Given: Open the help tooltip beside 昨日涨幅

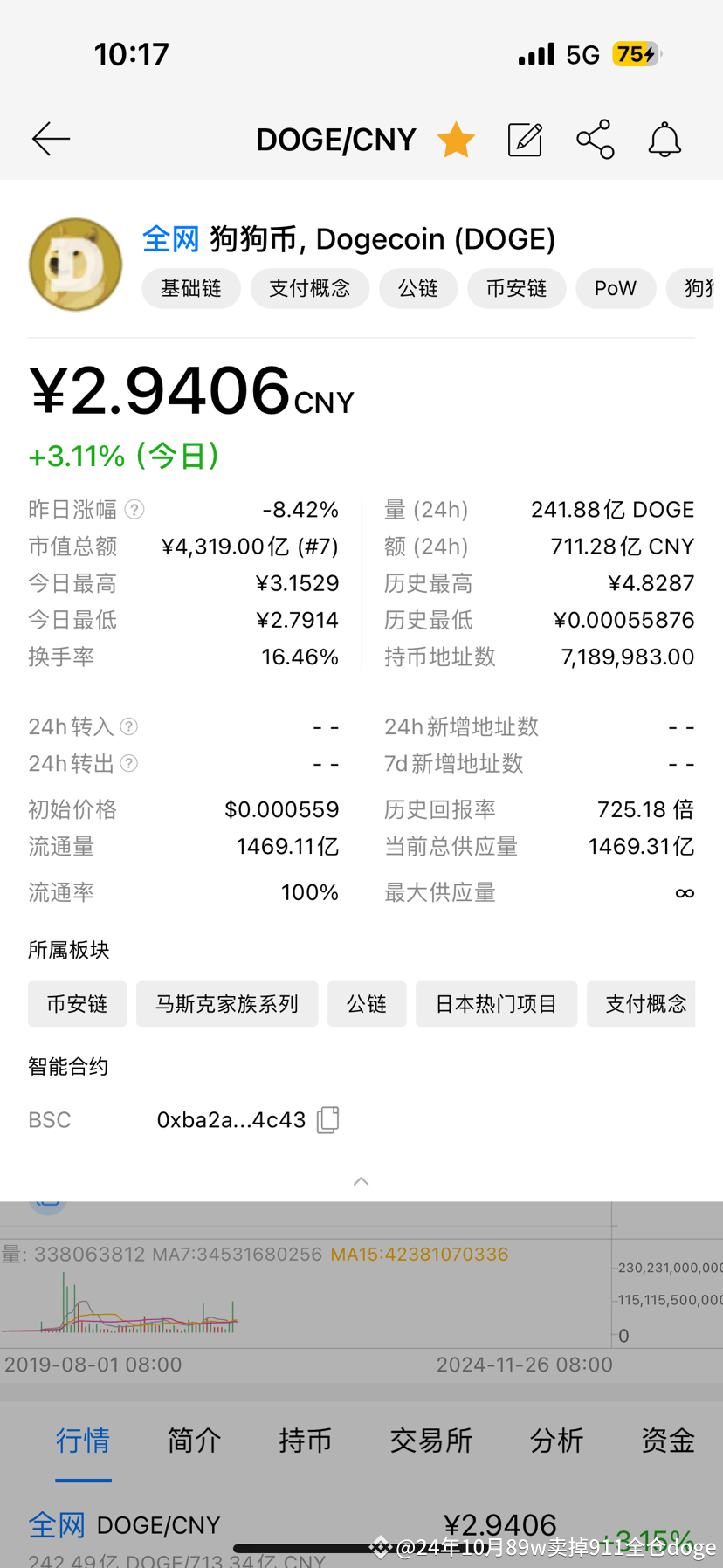Looking at the screenshot, I should pos(134,510).
